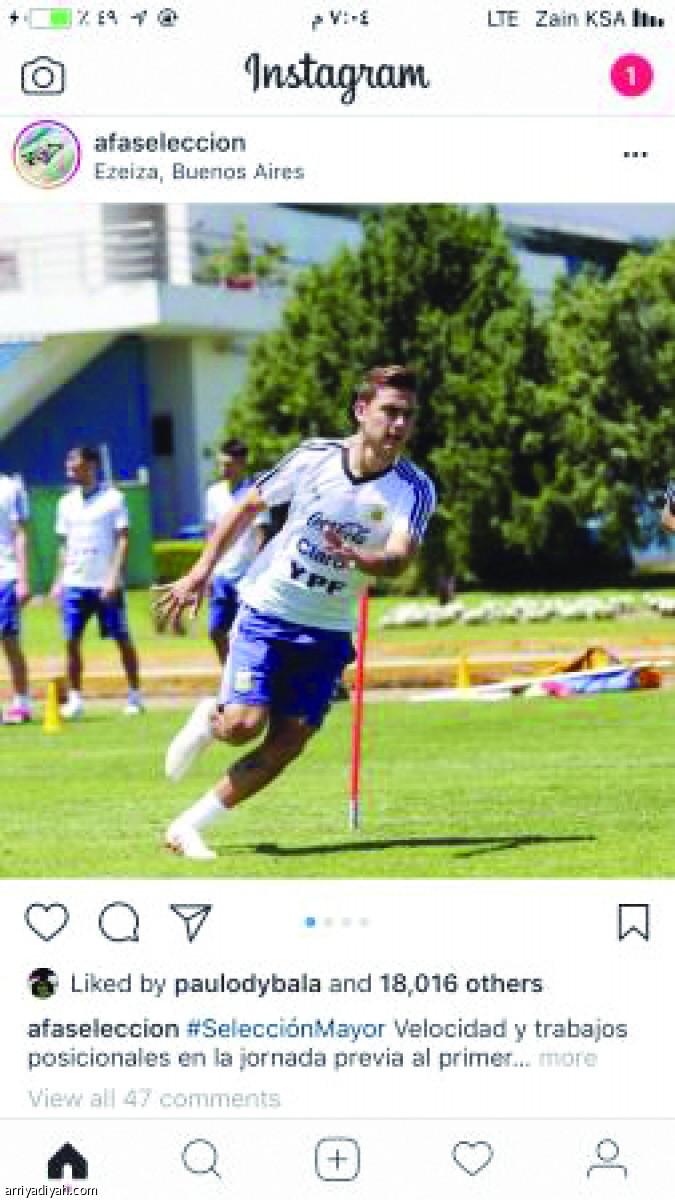
Task: Open the afaseleccion username in post header
Action: tap(169, 142)
